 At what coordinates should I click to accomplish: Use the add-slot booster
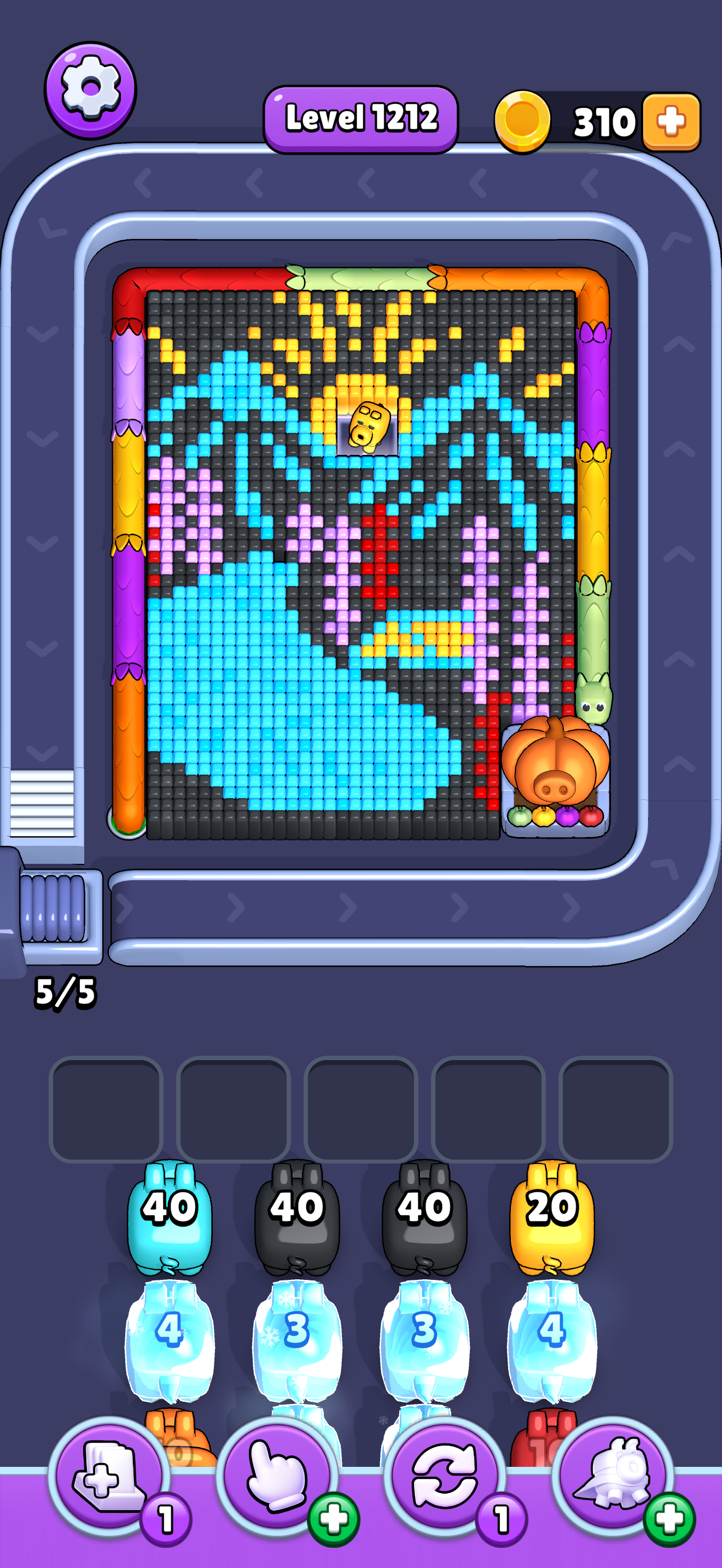click(107, 1477)
